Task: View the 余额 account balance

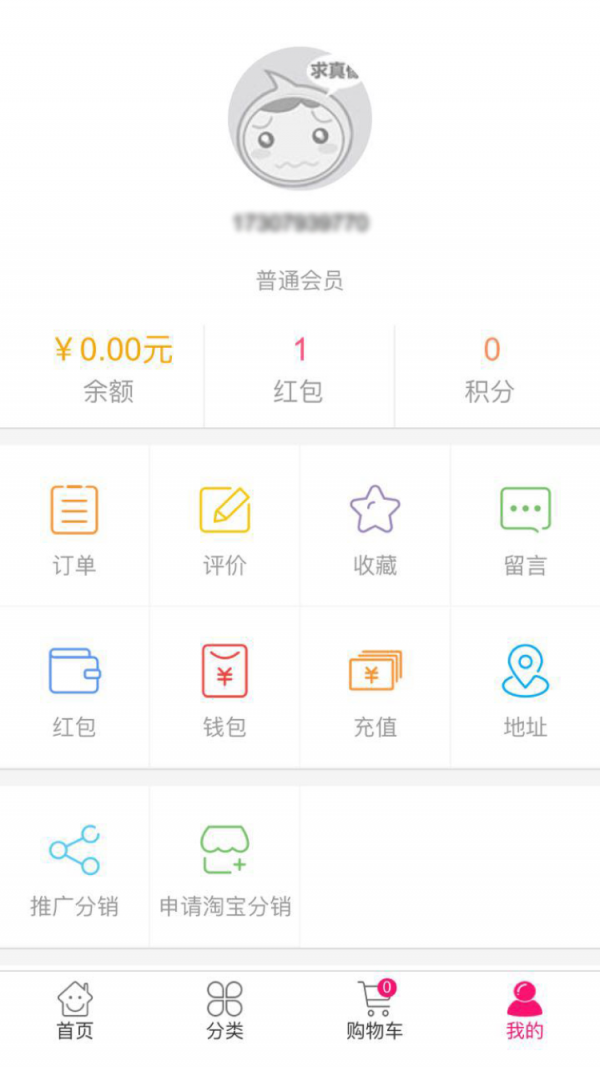Action: coord(108,370)
